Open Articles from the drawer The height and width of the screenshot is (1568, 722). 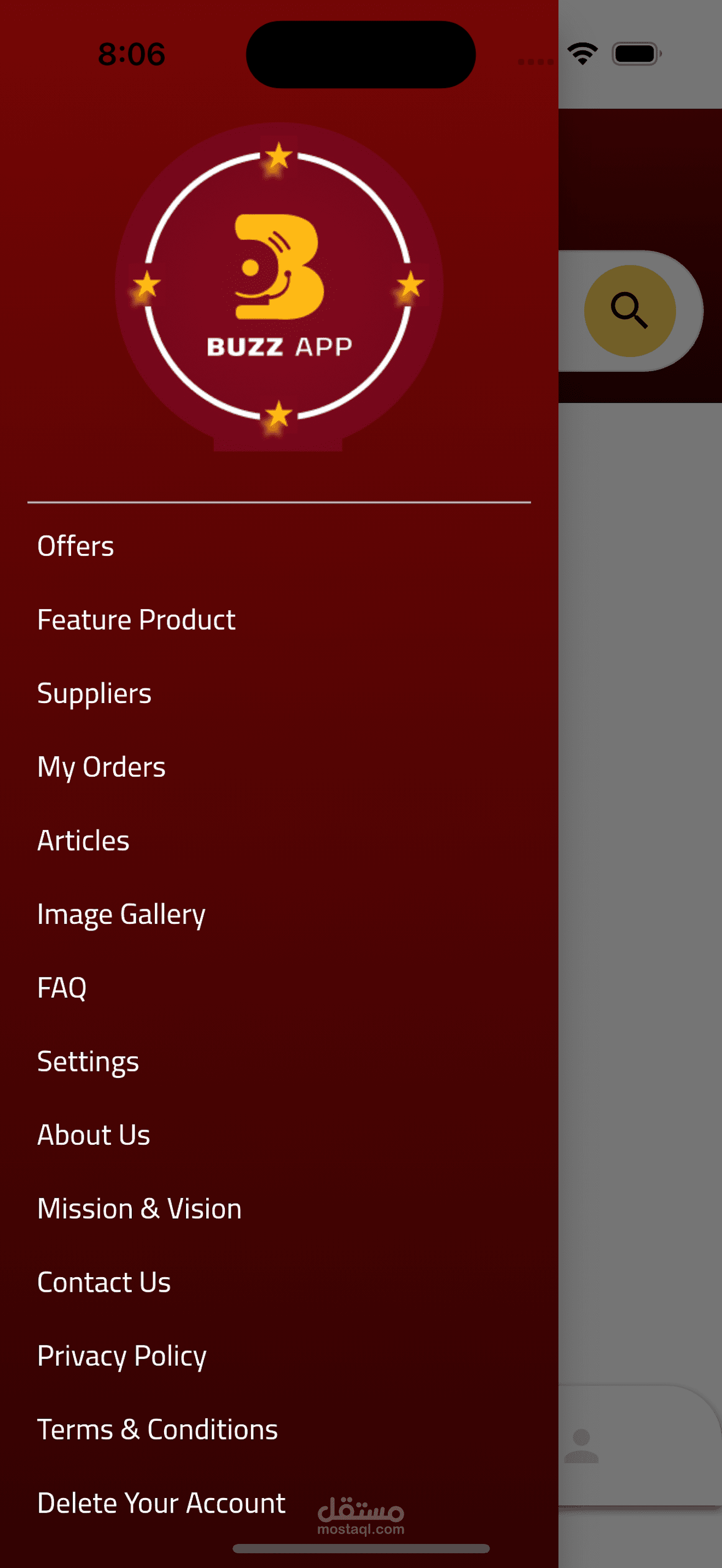pyautogui.click(x=83, y=841)
